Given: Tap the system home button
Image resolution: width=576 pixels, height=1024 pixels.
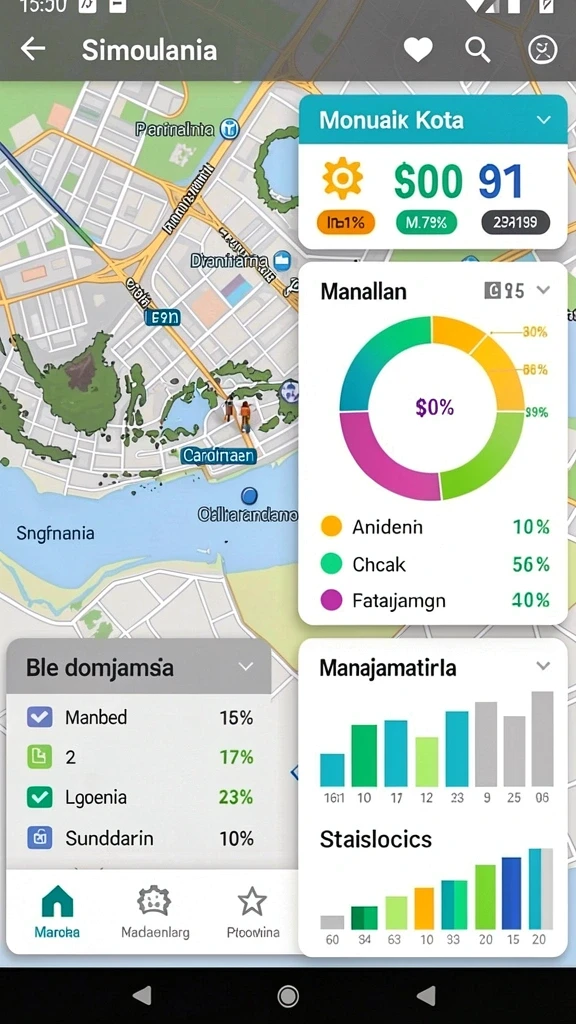Looking at the screenshot, I should pyautogui.click(x=288, y=996).
